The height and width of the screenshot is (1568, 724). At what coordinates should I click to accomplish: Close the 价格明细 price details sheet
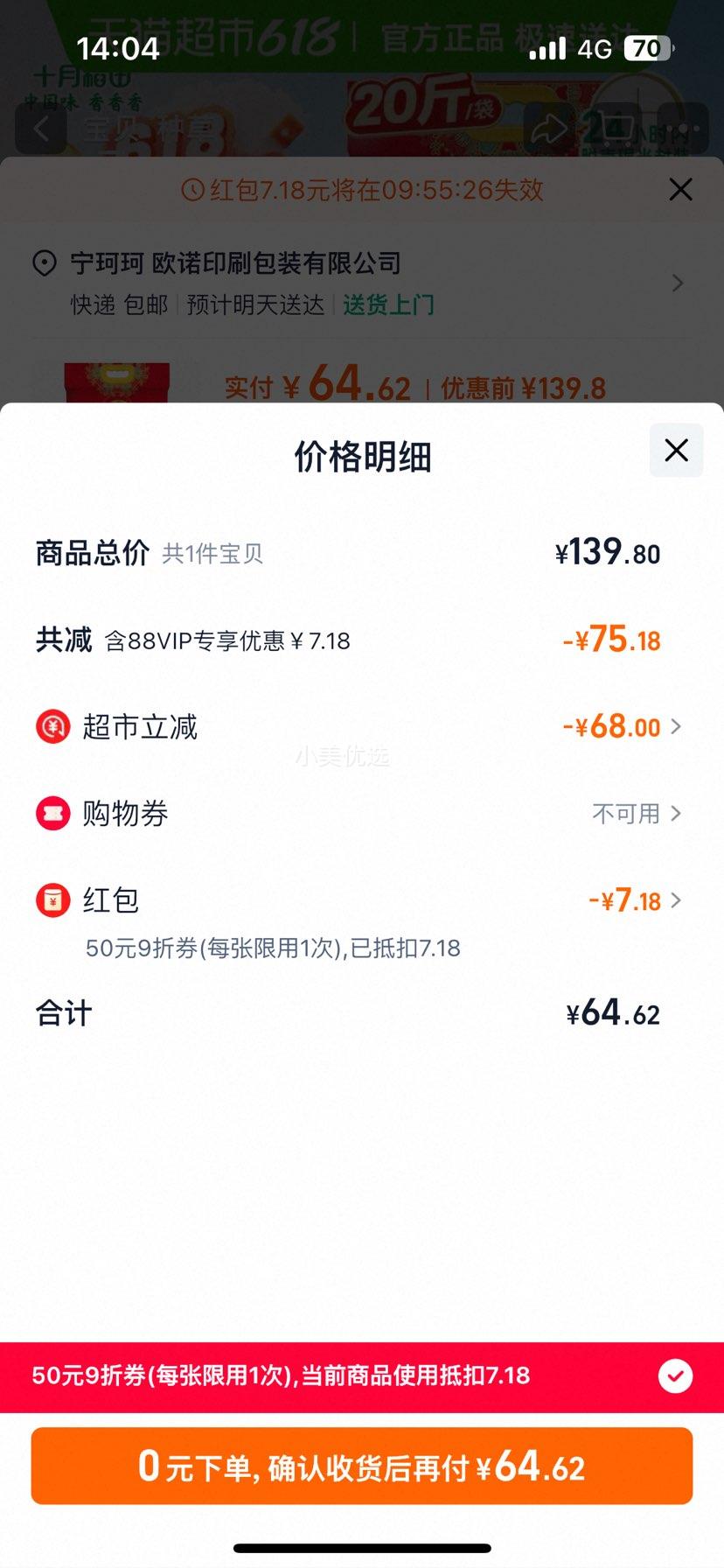(x=676, y=451)
